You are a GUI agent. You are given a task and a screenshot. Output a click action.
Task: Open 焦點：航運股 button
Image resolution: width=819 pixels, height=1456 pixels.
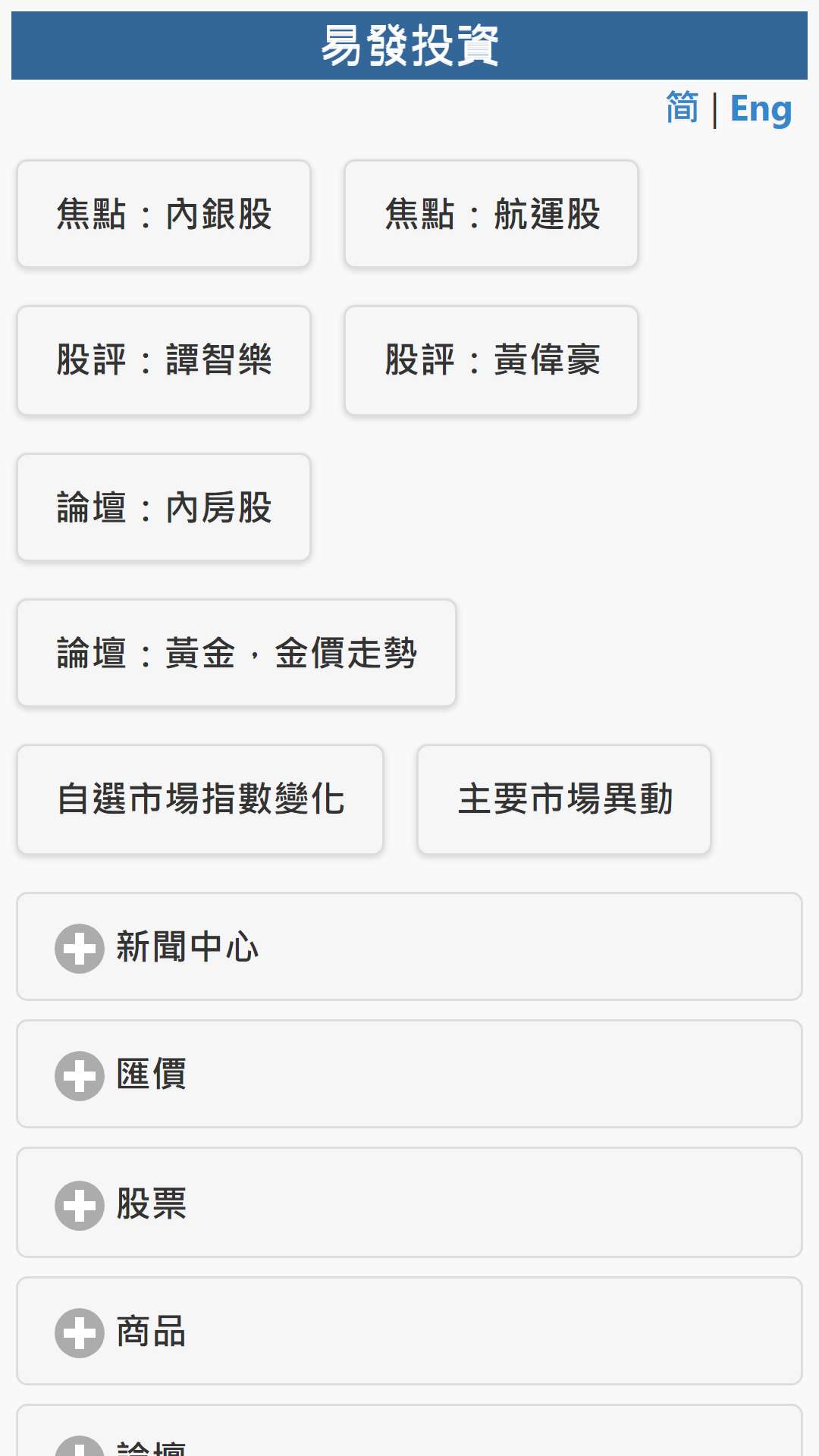coord(491,214)
